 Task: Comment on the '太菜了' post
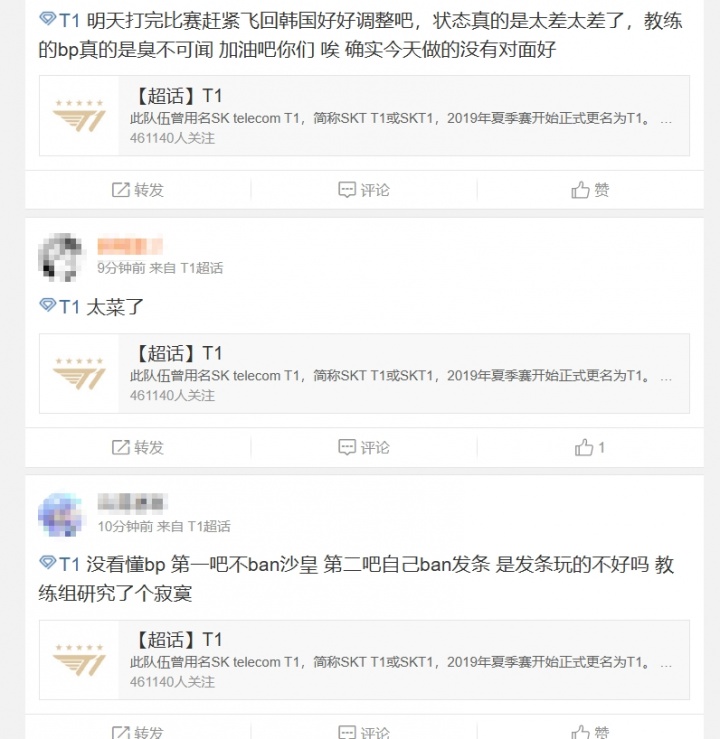pos(364,448)
